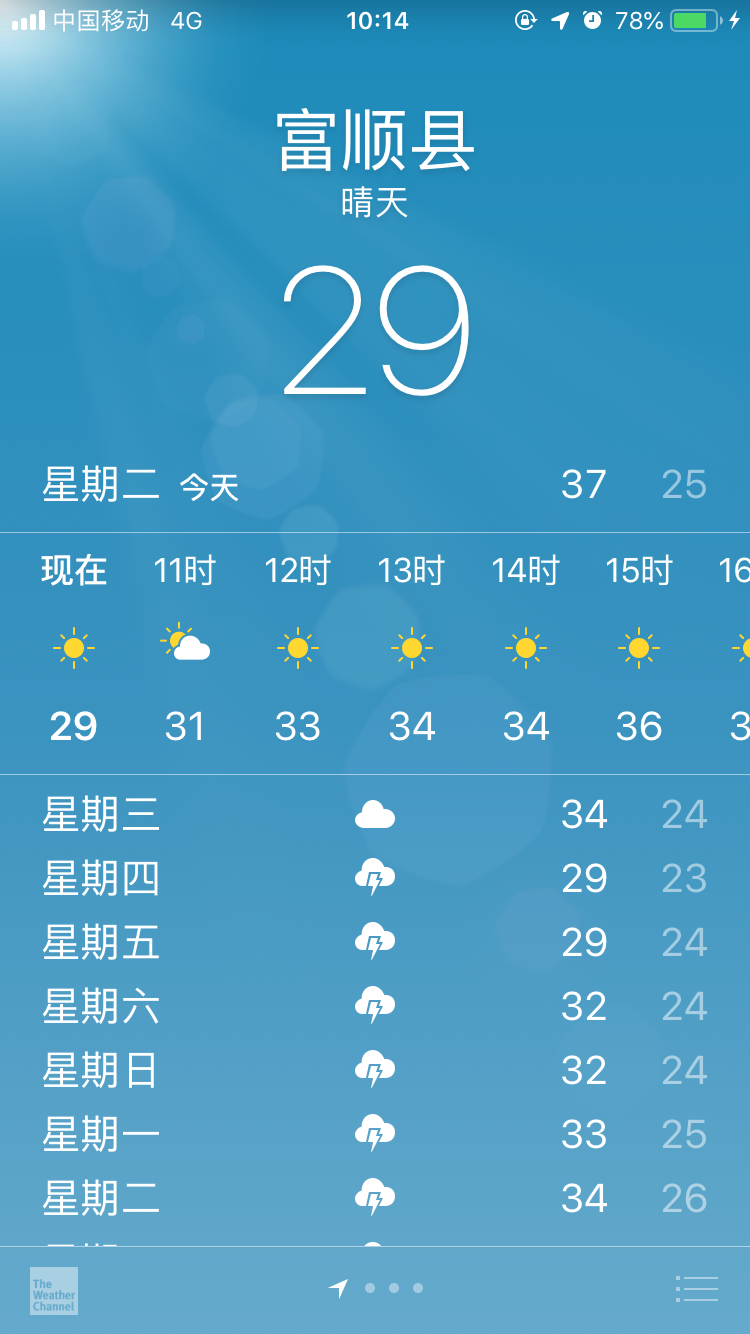This screenshot has width=750, height=1334.
Task: Open The Weather Channel link
Action: [x=54, y=1290]
